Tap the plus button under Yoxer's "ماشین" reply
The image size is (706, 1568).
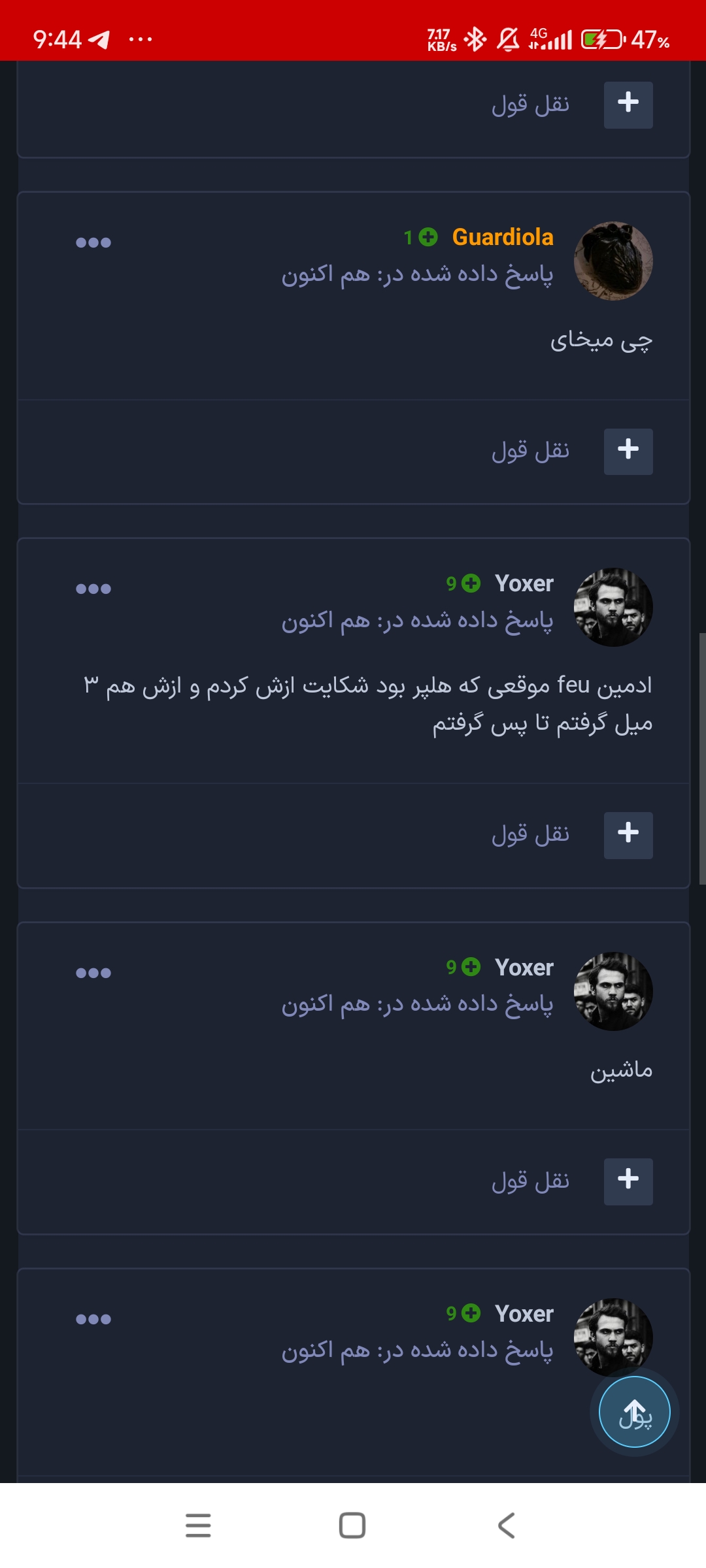pyautogui.click(x=628, y=1181)
